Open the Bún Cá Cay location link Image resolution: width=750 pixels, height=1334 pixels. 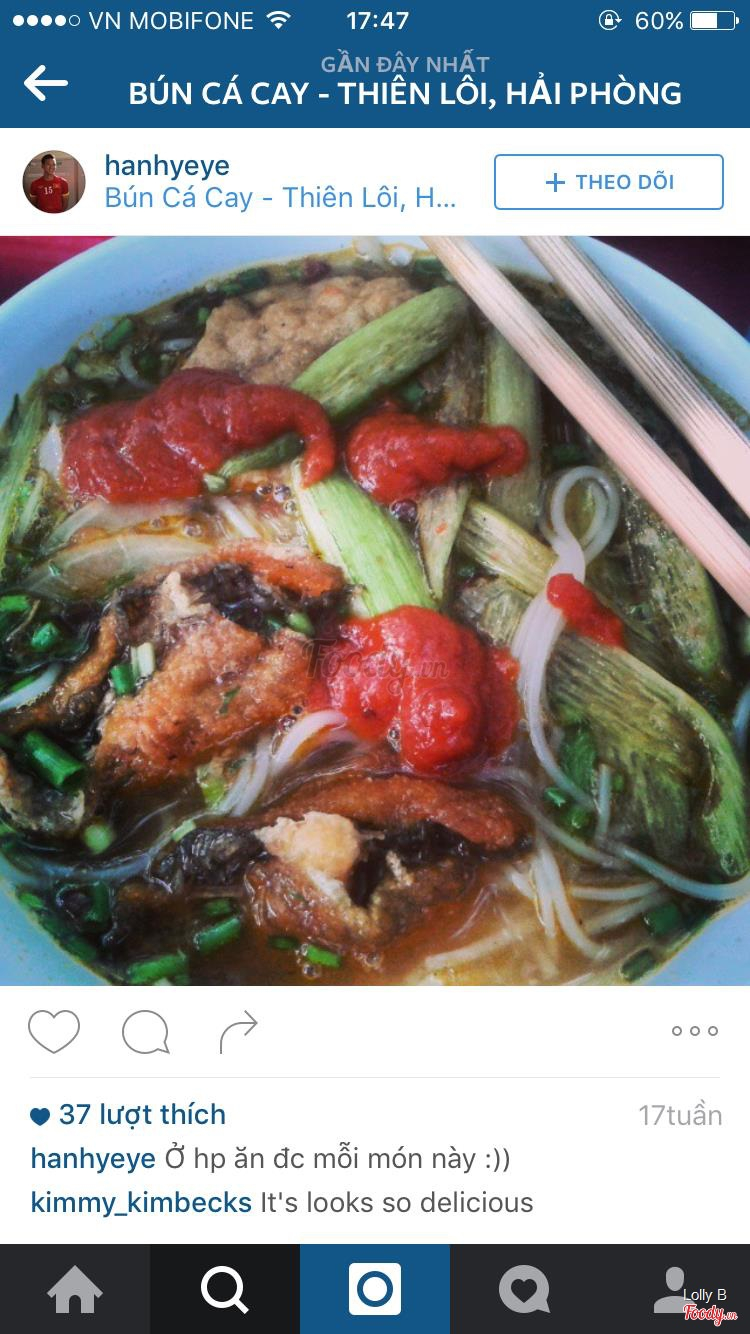pyautogui.click(x=280, y=198)
